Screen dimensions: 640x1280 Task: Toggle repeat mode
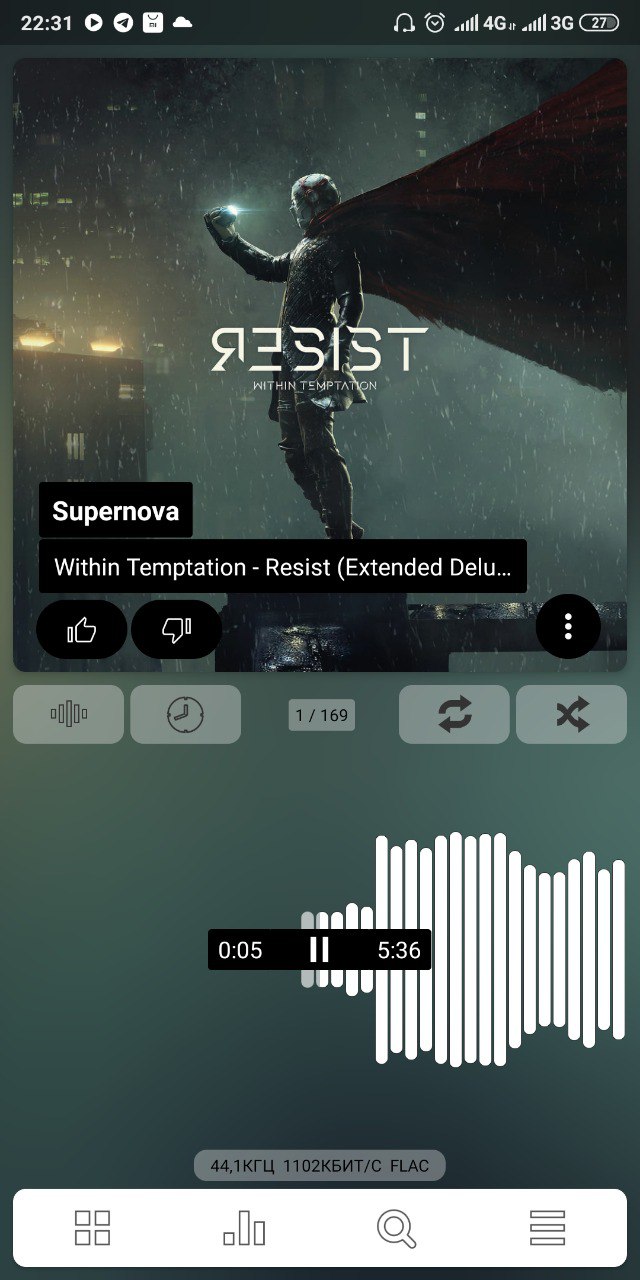click(x=455, y=714)
